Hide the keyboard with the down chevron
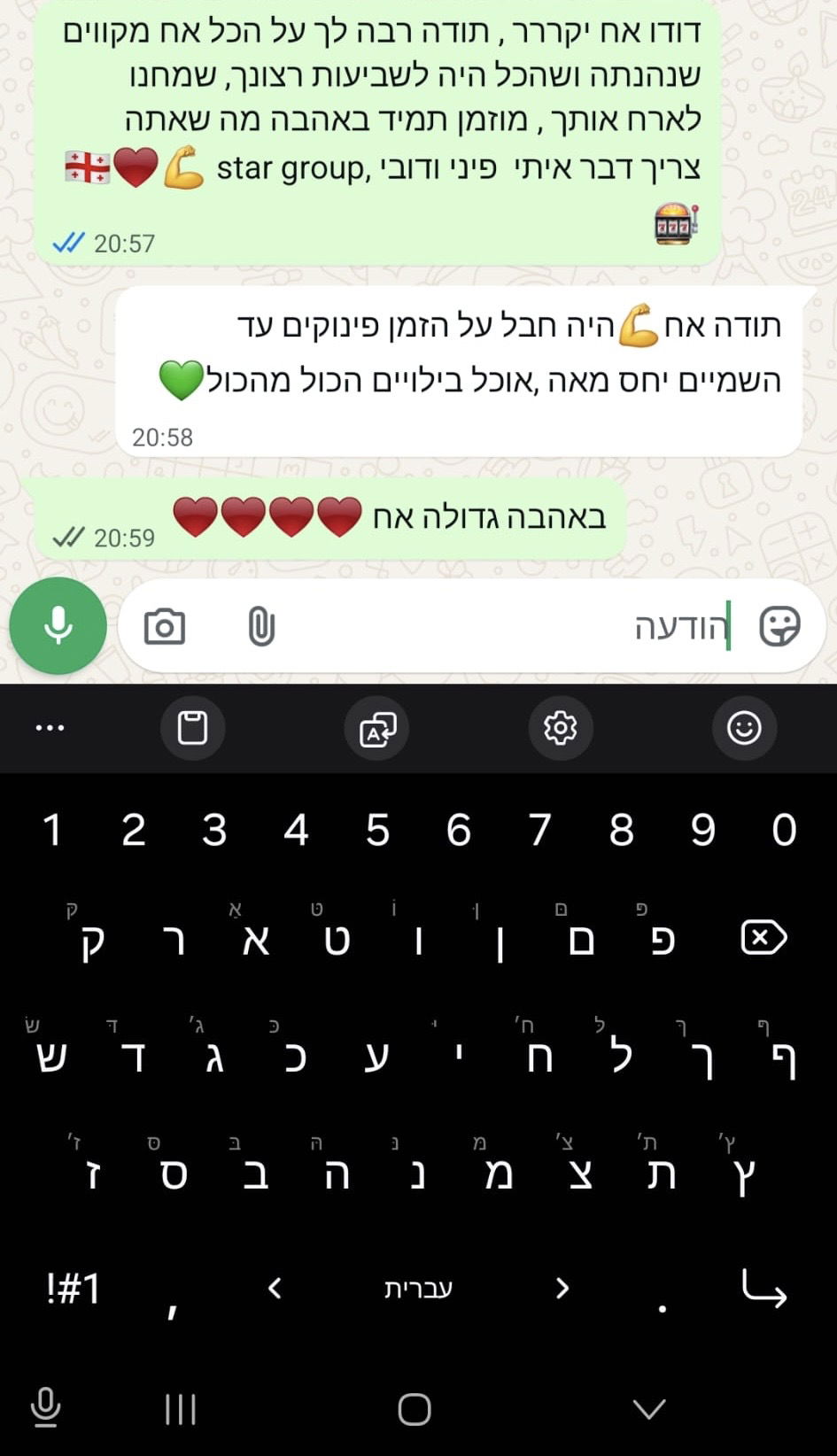Viewport: 837px width, 1456px height. tap(649, 1408)
